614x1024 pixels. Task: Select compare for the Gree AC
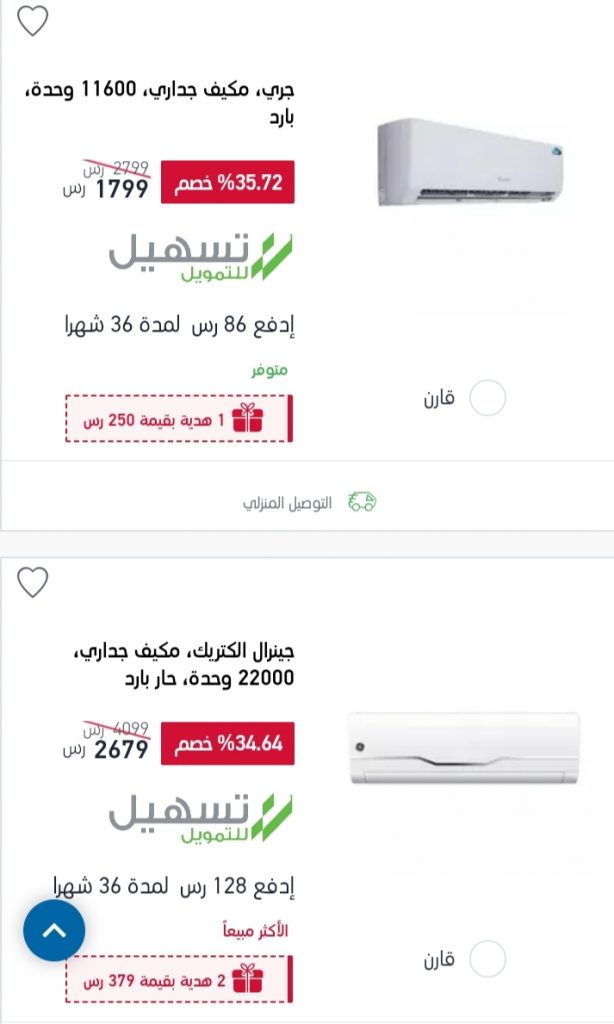pyautogui.click(x=488, y=398)
